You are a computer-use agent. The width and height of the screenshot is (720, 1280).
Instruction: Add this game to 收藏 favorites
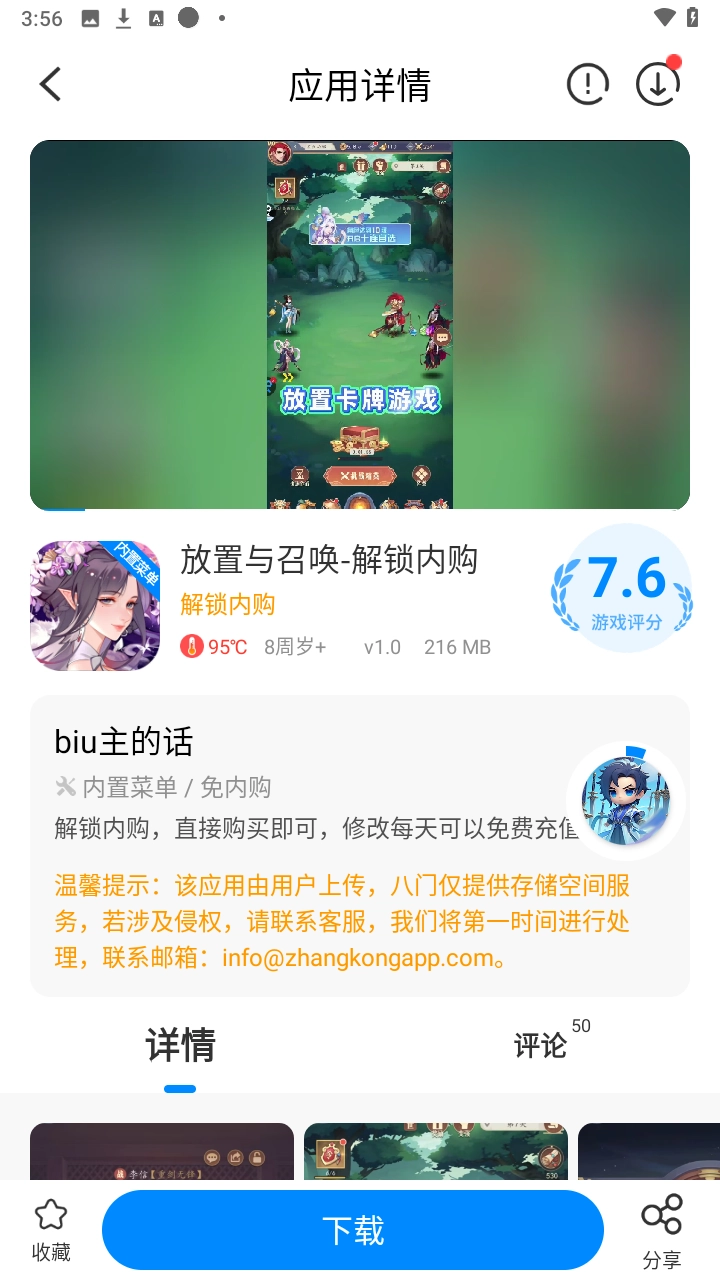51,1231
